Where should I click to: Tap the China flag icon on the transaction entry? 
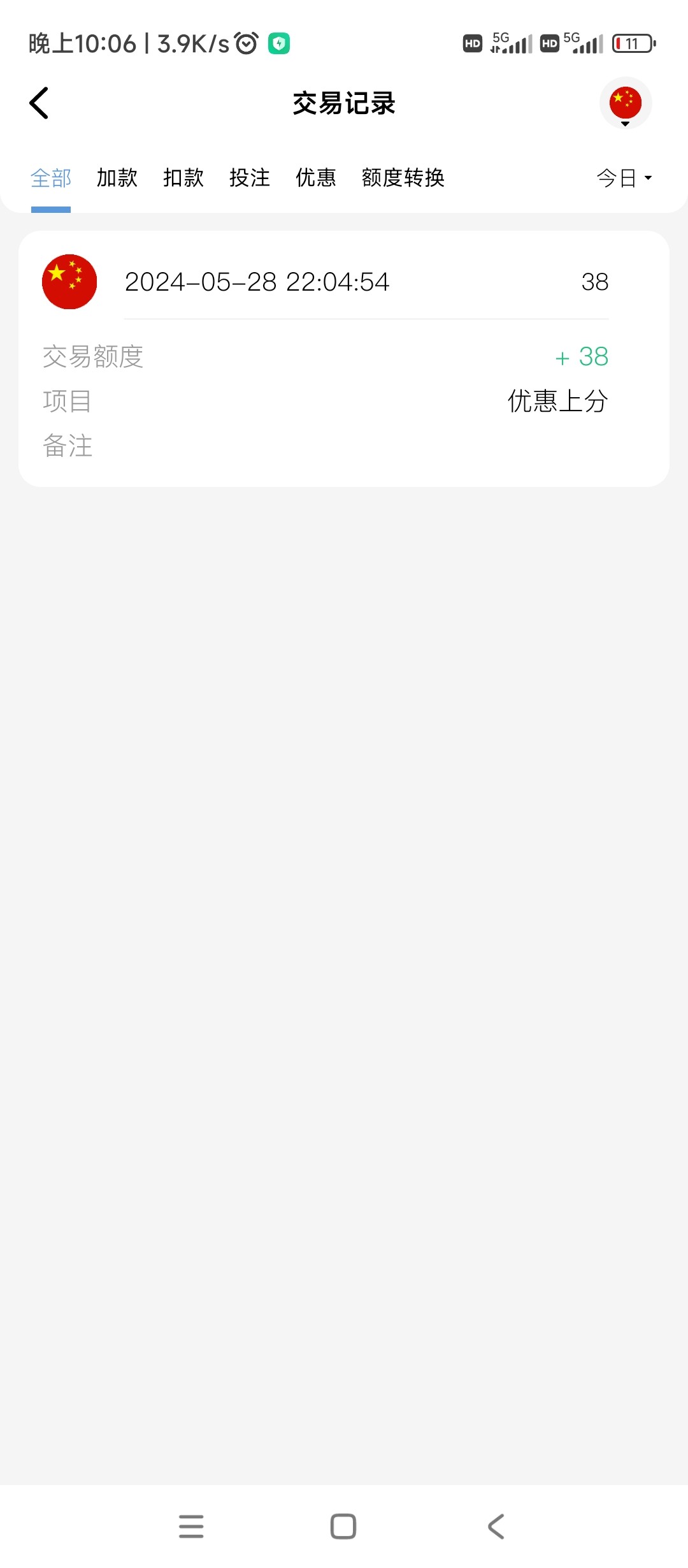tap(69, 282)
